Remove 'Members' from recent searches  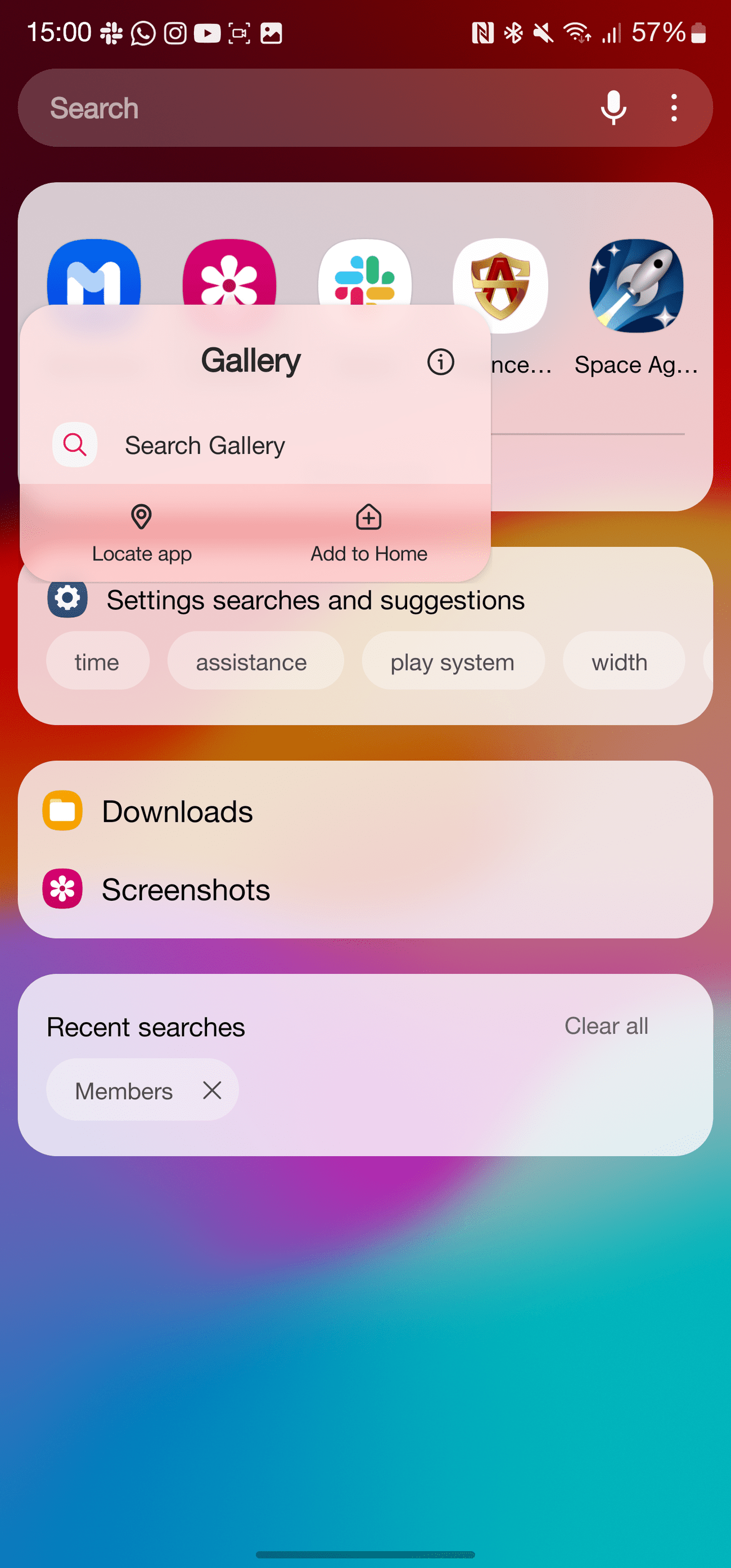[x=211, y=1090]
